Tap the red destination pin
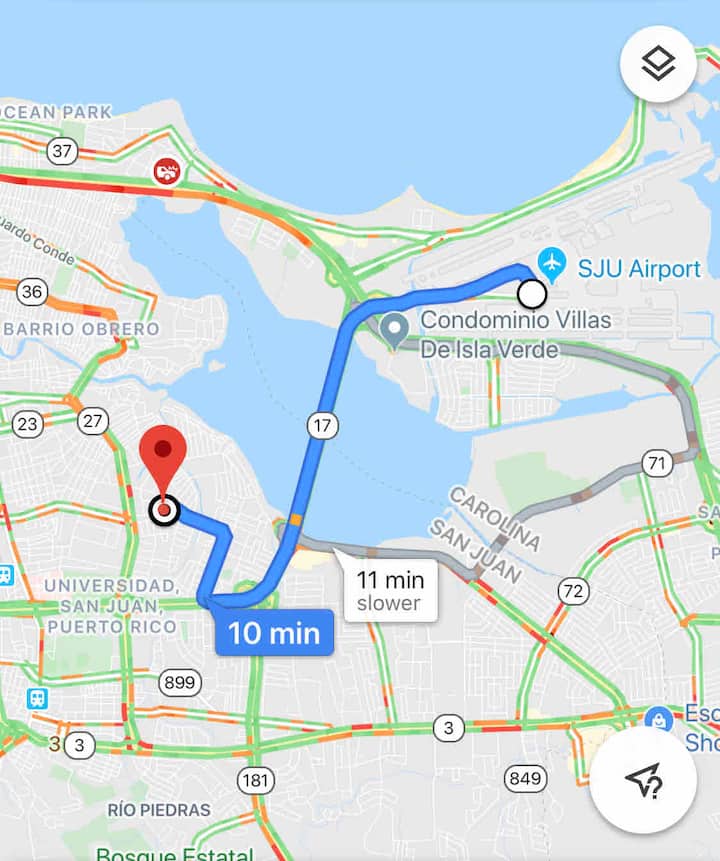 163,458
